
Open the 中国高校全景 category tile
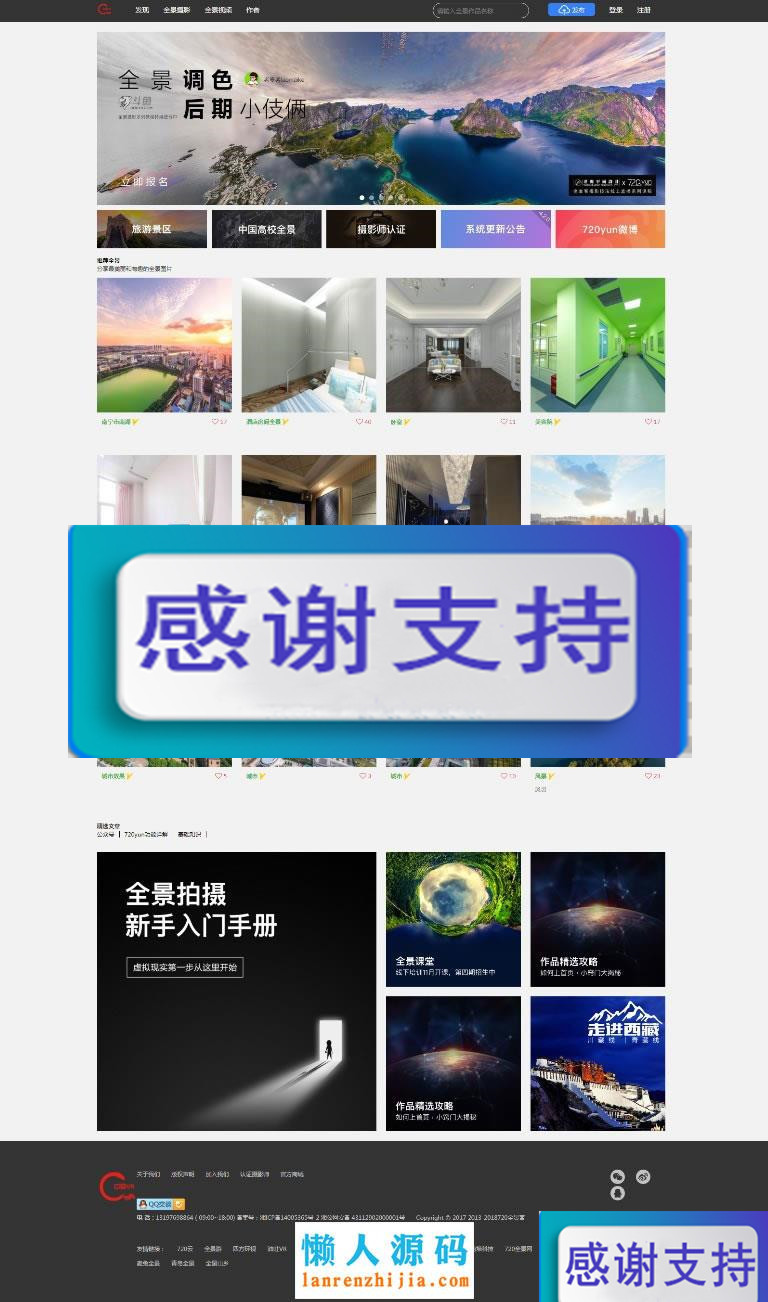[267, 229]
